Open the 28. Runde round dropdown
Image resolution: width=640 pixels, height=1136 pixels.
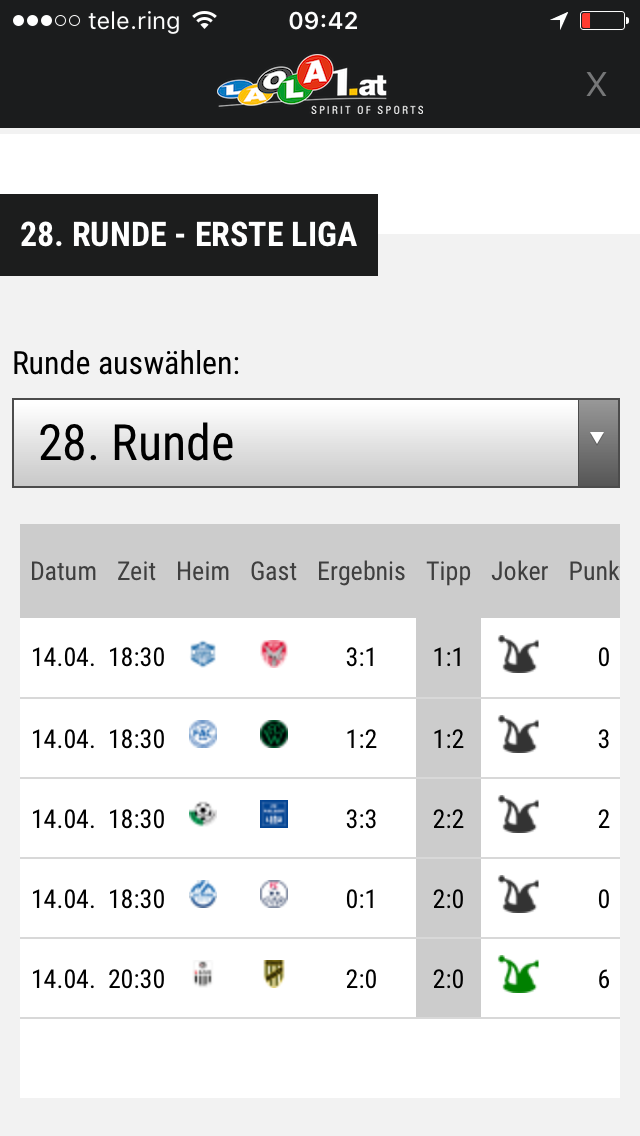tap(316, 443)
